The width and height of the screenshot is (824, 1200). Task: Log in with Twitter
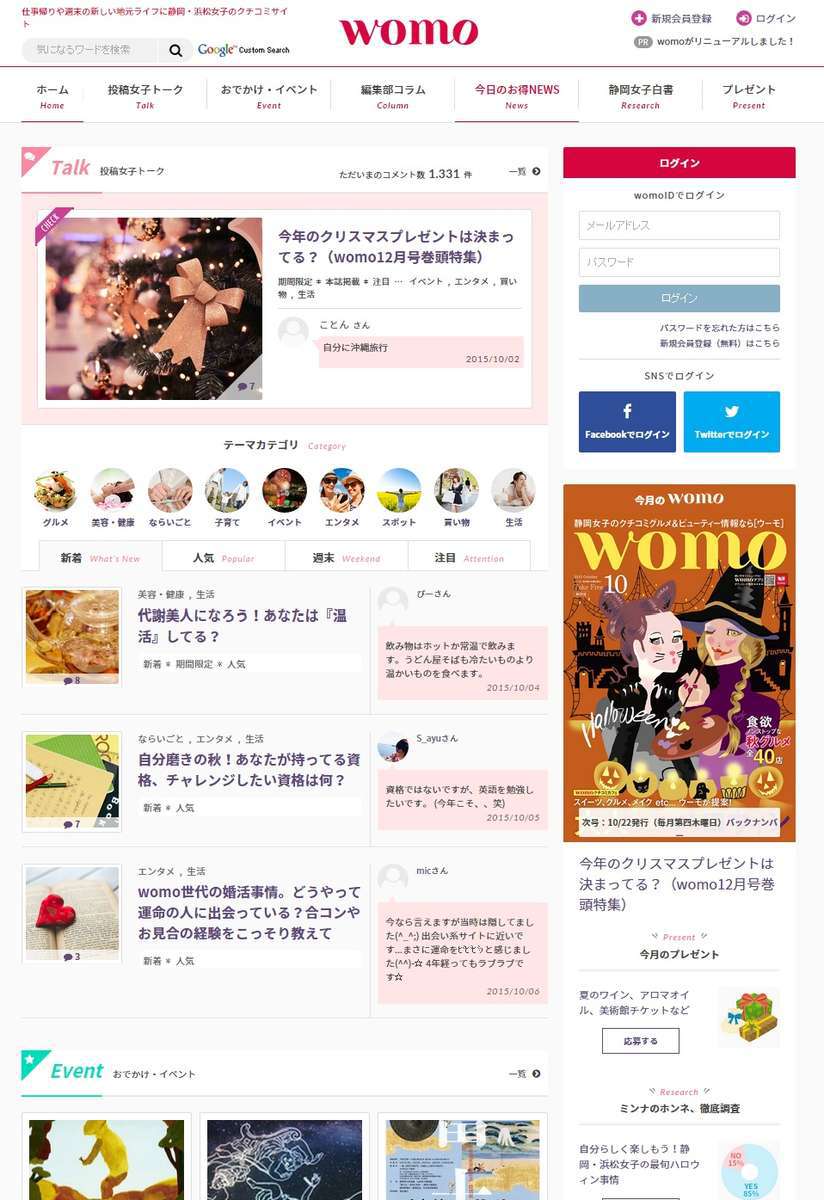coord(731,422)
